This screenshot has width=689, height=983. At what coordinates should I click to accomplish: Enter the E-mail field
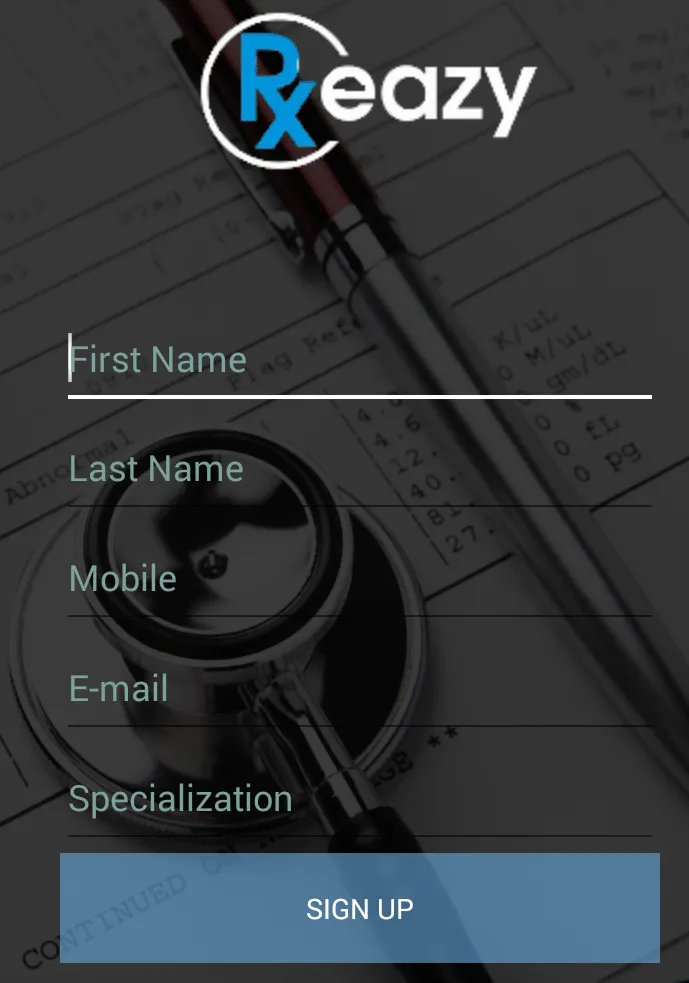[x=359, y=689]
